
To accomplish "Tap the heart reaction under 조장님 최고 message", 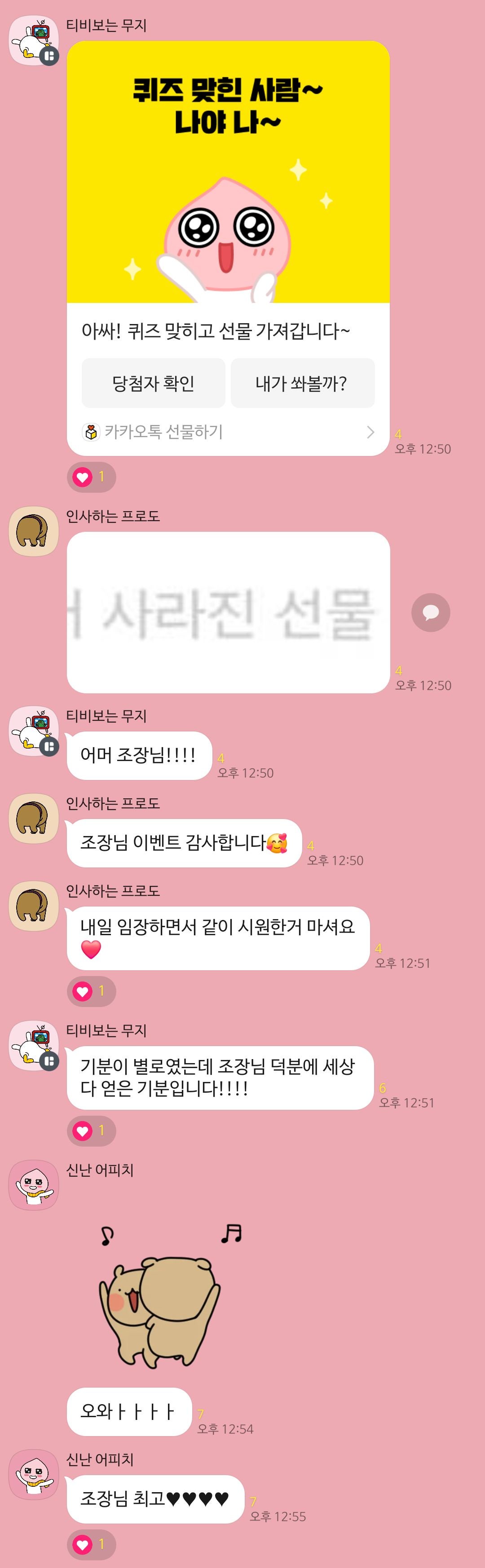I will [x=91, y=1544].
